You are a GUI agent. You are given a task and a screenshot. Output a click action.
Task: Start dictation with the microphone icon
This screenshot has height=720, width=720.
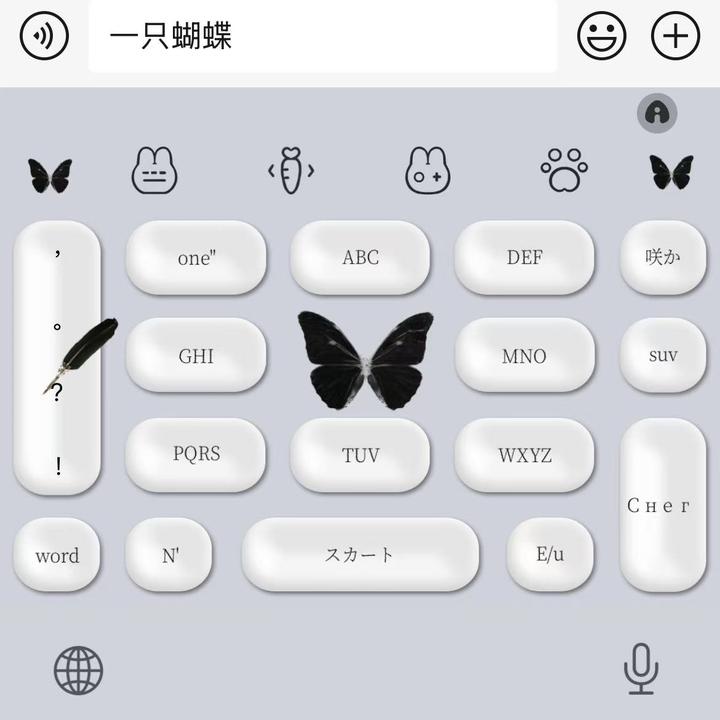point(640,669)
